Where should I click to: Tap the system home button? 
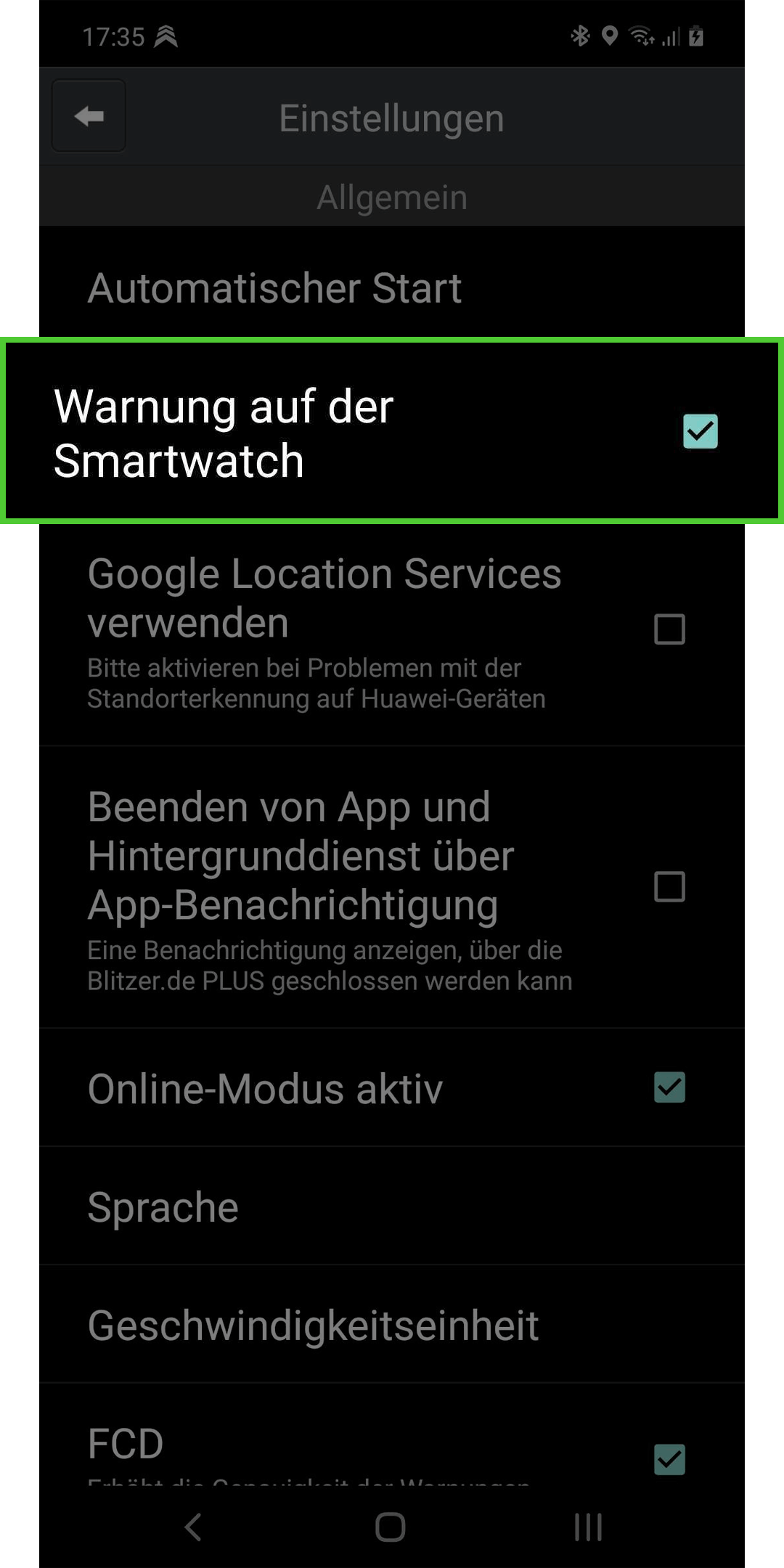point(391,1527)
